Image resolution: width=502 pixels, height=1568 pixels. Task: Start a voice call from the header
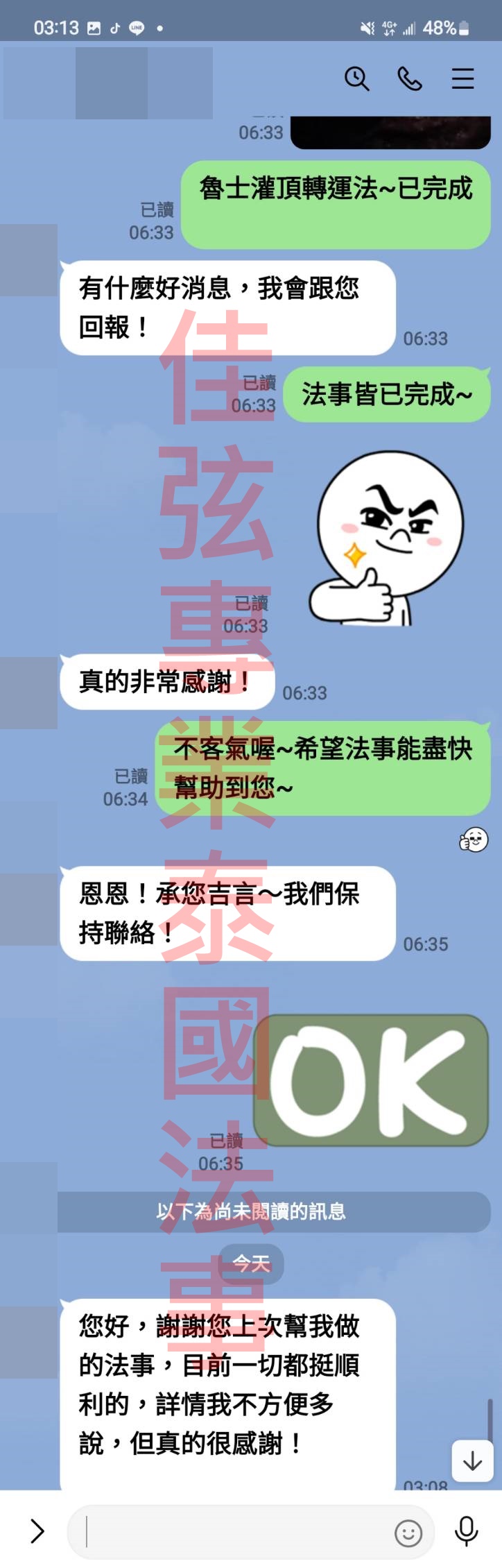tap(409, 79)
